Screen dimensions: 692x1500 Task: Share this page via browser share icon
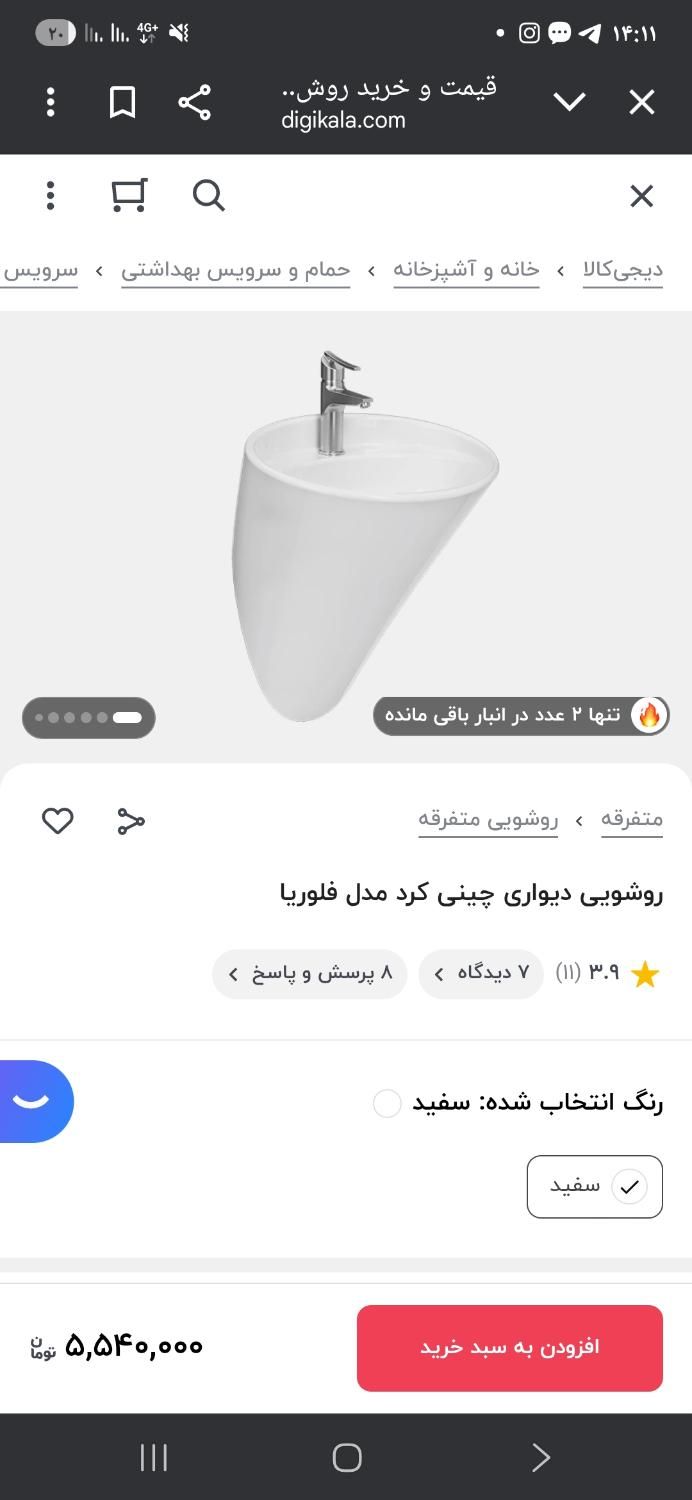click(194, 102)
